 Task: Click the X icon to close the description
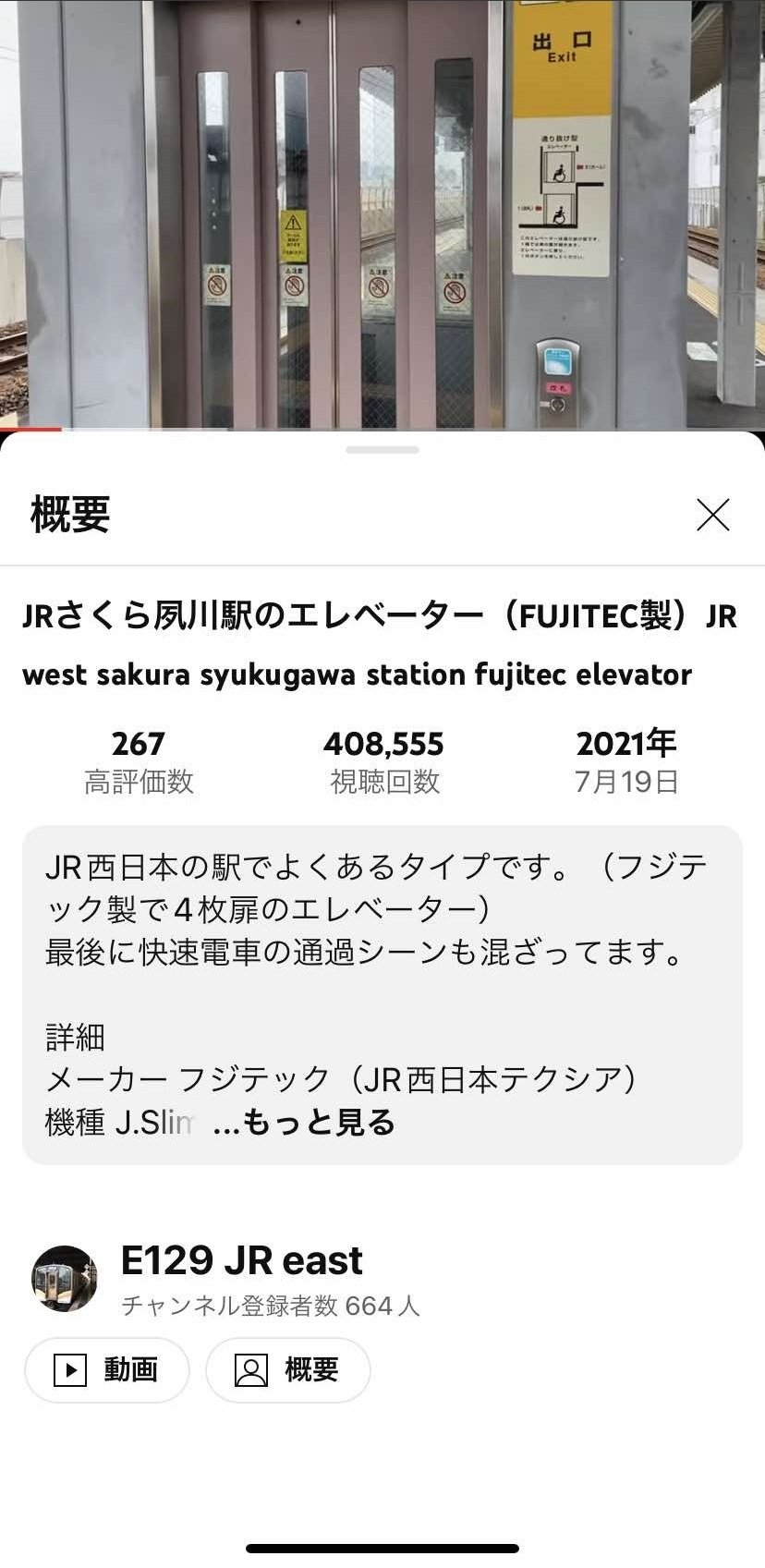point(712,516)
